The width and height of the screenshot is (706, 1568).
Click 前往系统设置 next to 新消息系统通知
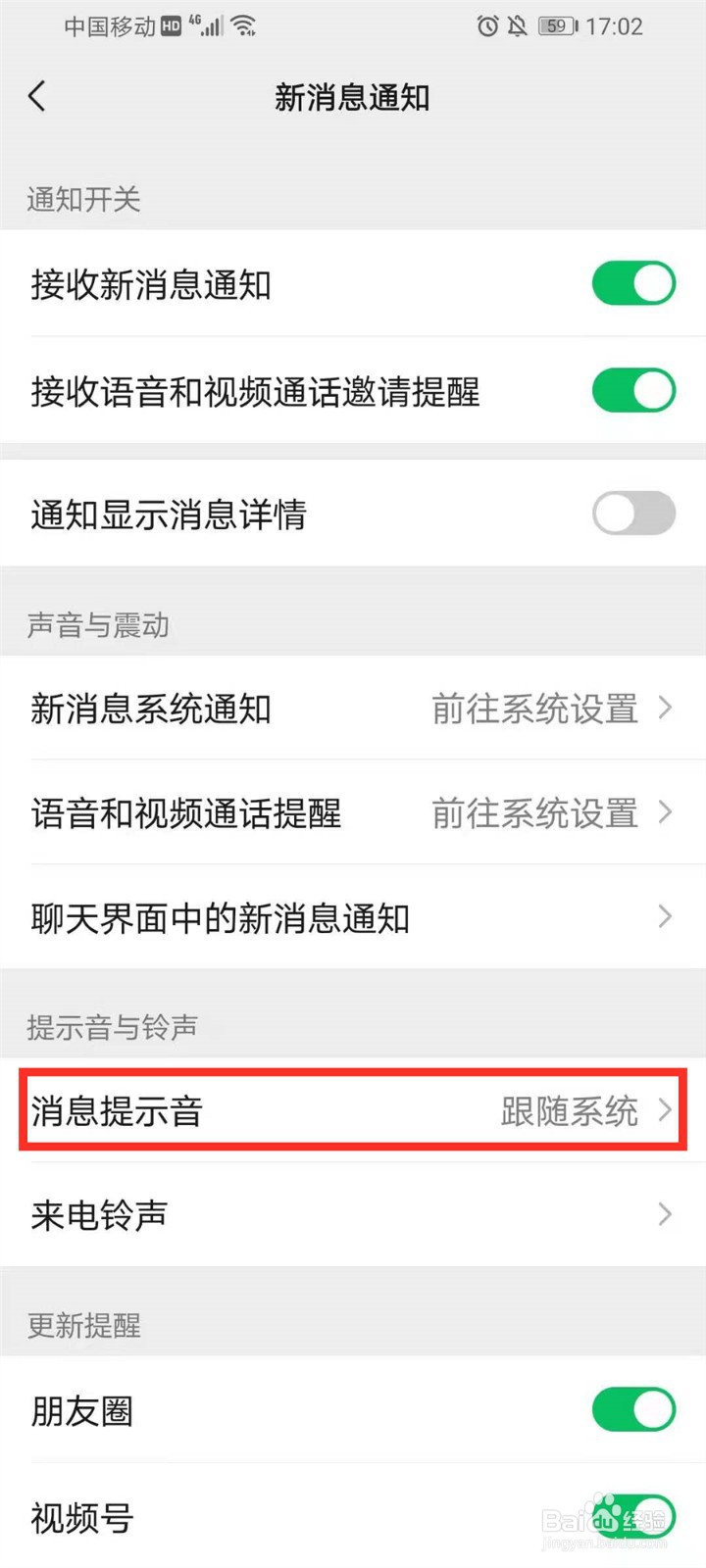[x=534, y=710]
